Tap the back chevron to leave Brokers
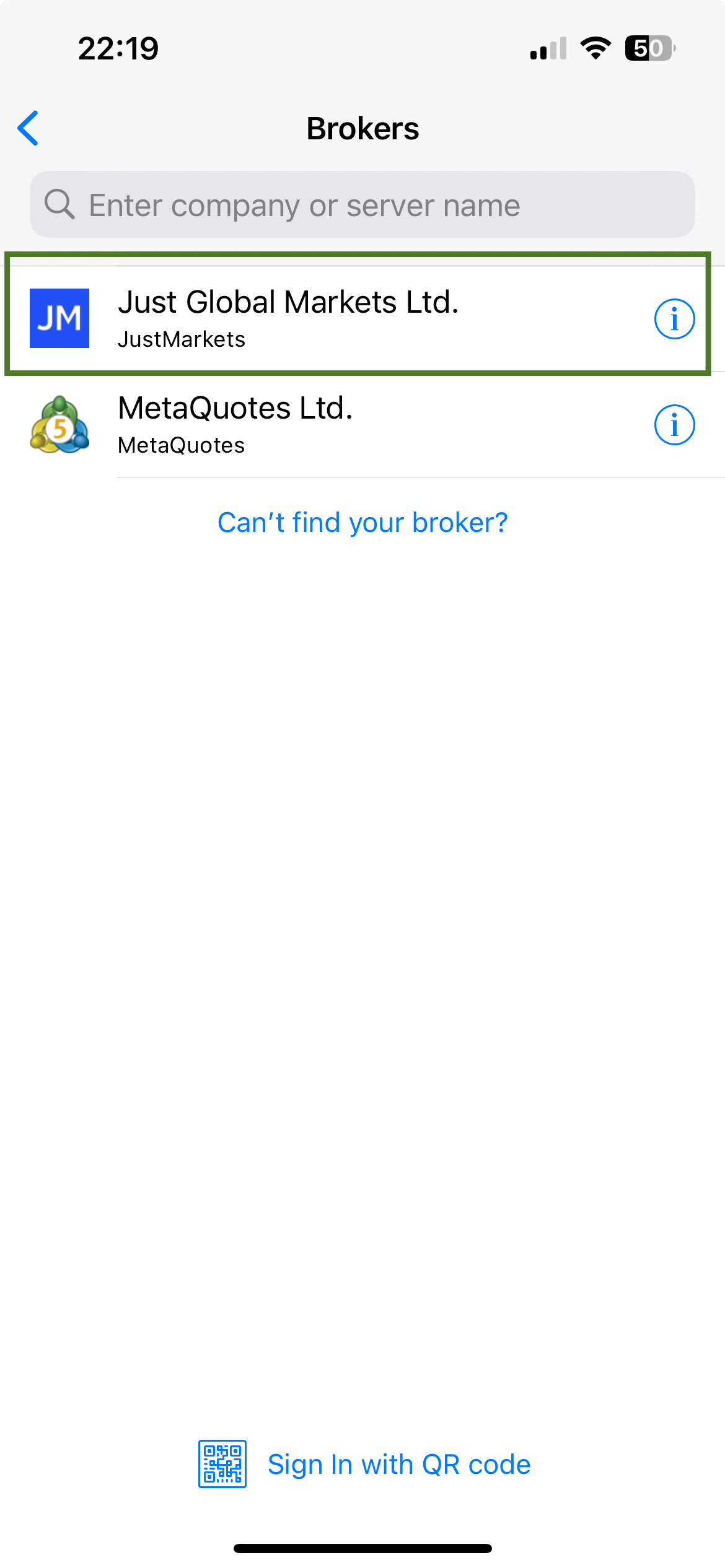725x1568 pixels. point(29,129)
